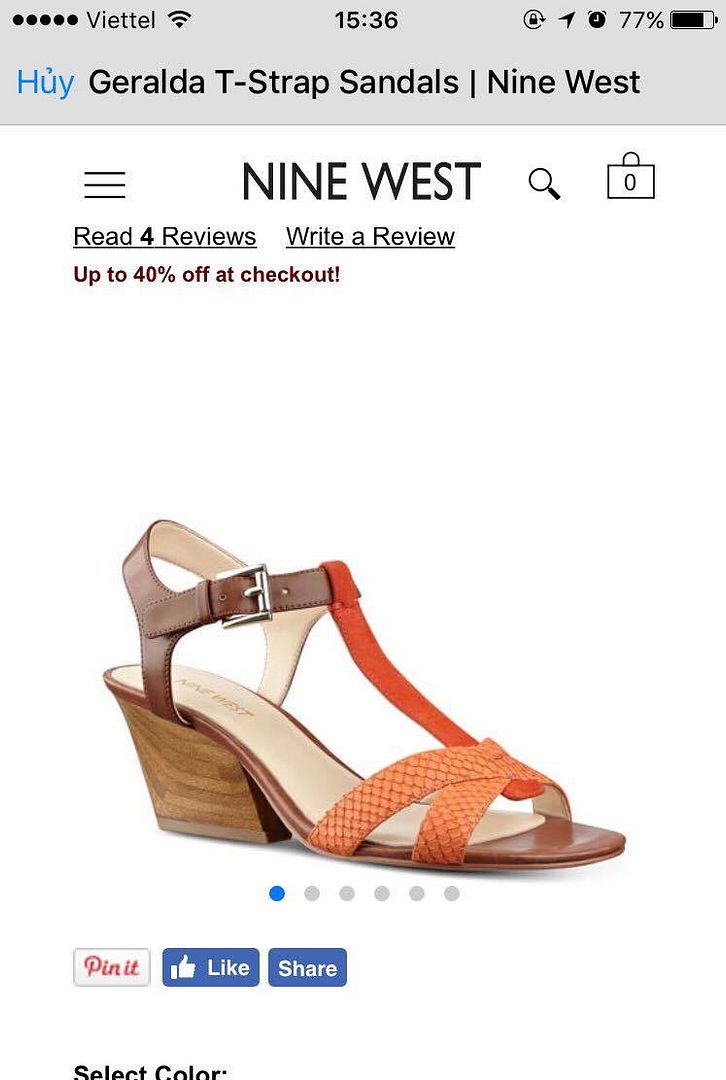Open the hamburger navigation menu
726x1080 pixels.
(x=104, y=184)
